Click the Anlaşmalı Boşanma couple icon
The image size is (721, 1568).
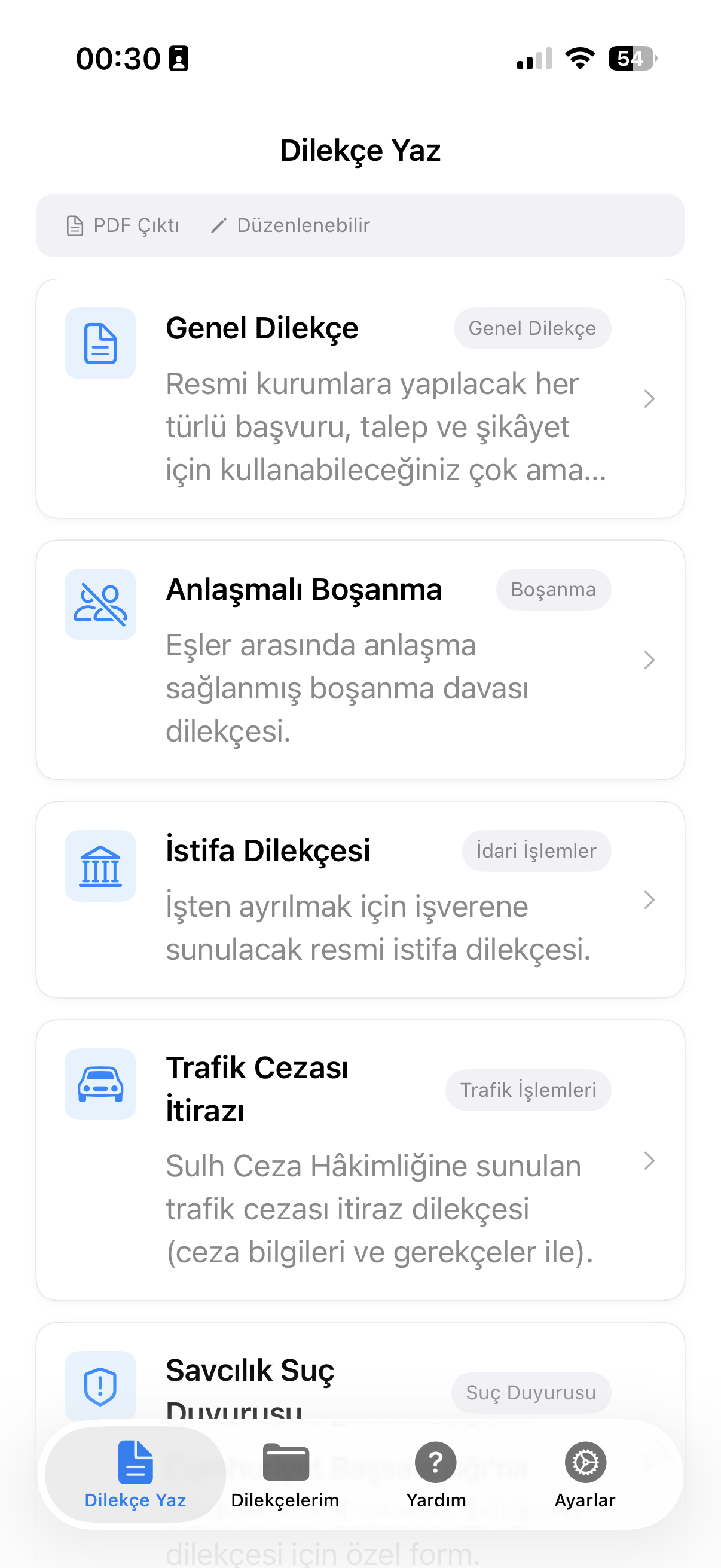tap(100, 603)
